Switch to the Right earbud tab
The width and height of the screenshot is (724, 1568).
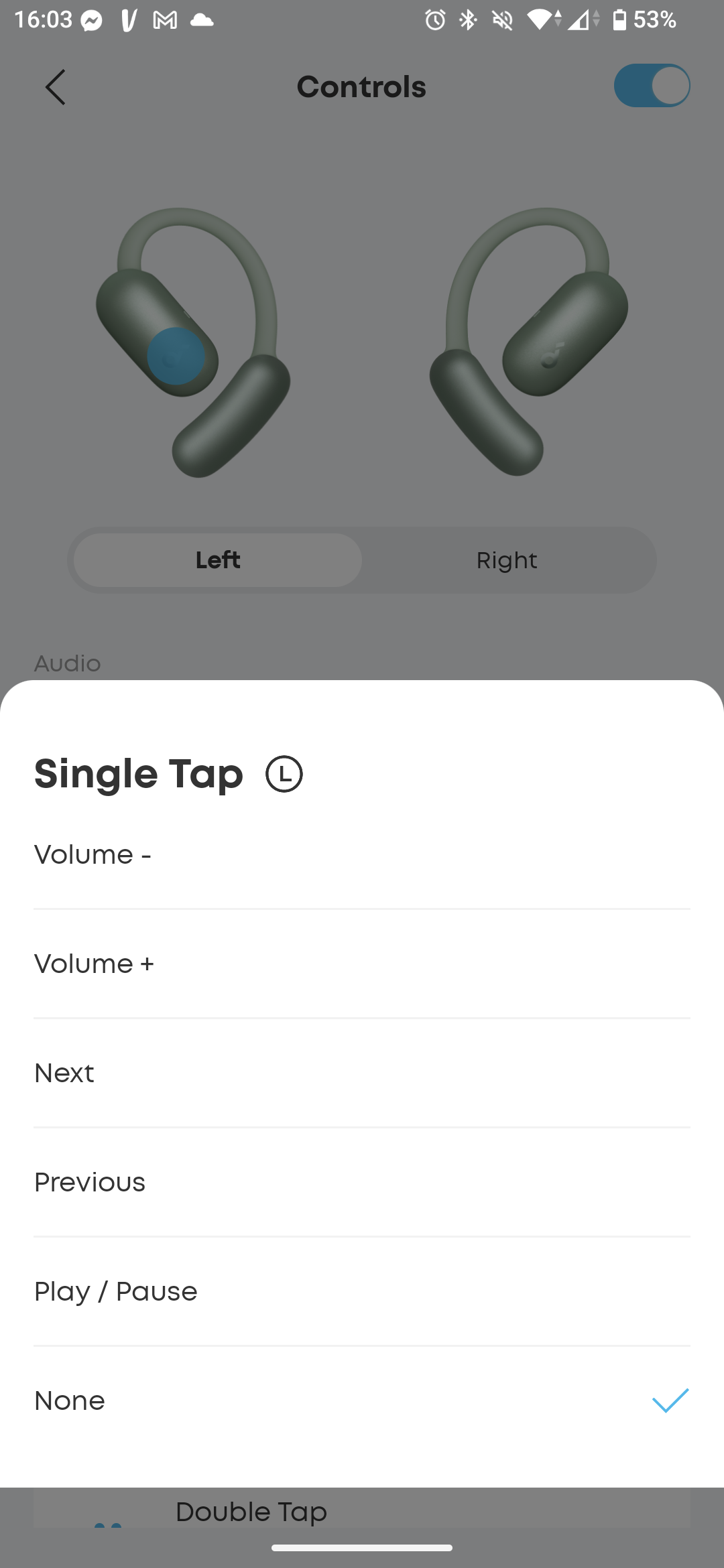(x=507, y=560)
